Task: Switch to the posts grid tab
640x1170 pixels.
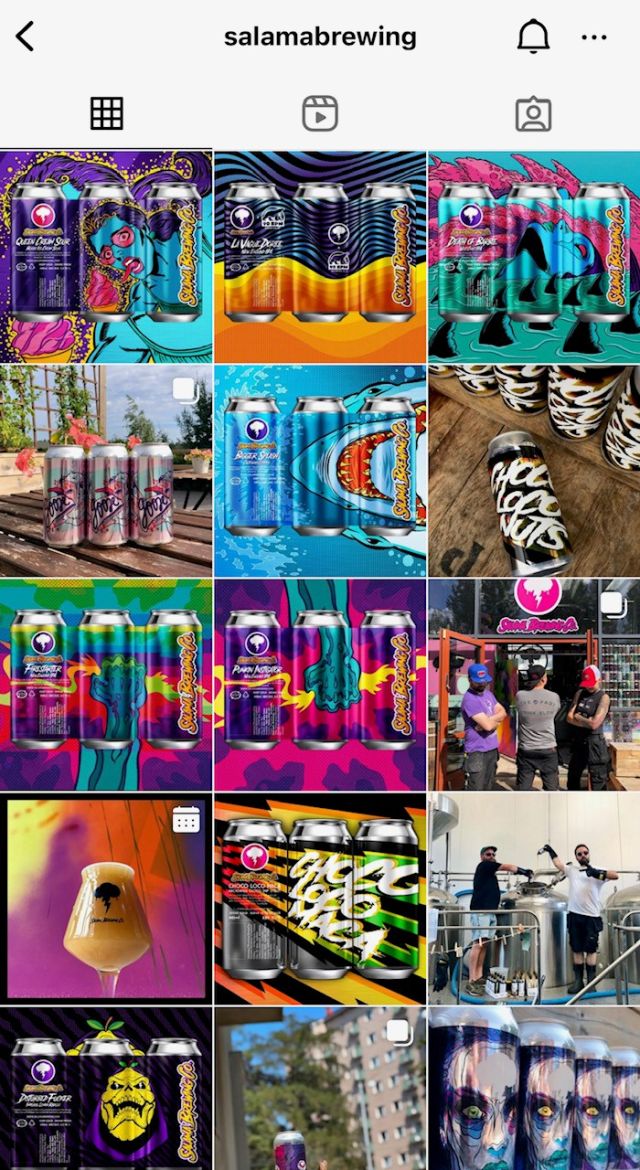Action: click(x=106, y=114)
